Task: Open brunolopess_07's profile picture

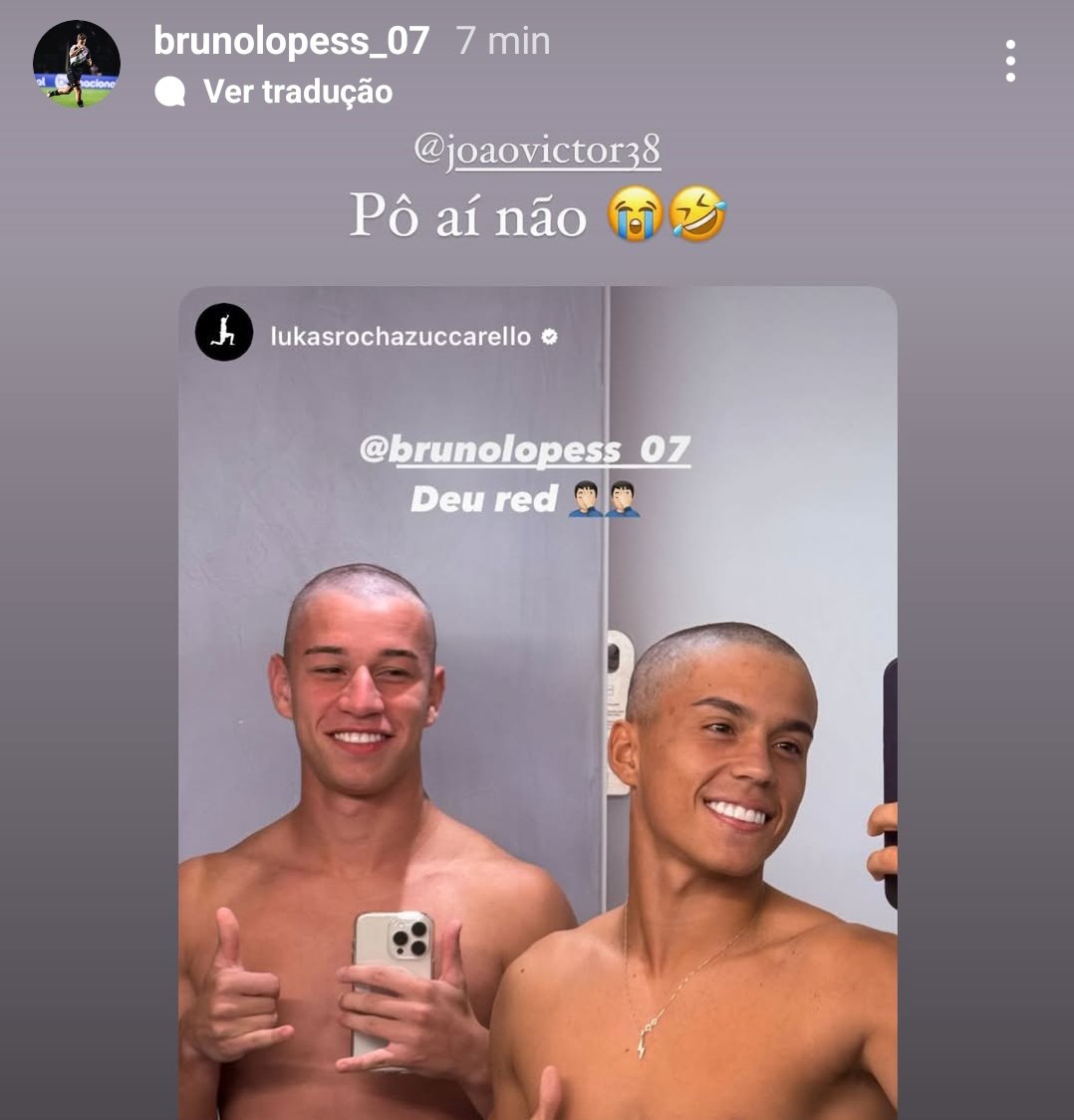Action: coord(77,64)
